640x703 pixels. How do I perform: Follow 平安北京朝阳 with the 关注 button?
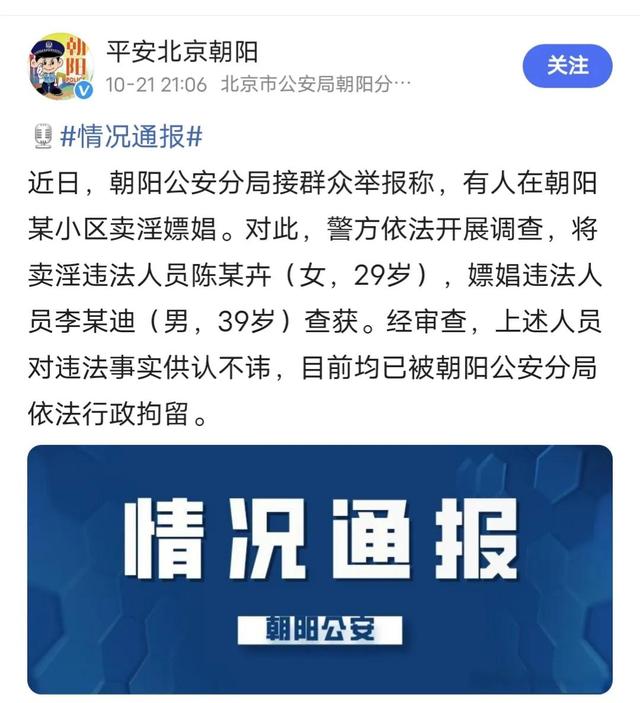(x=567, y=66)
